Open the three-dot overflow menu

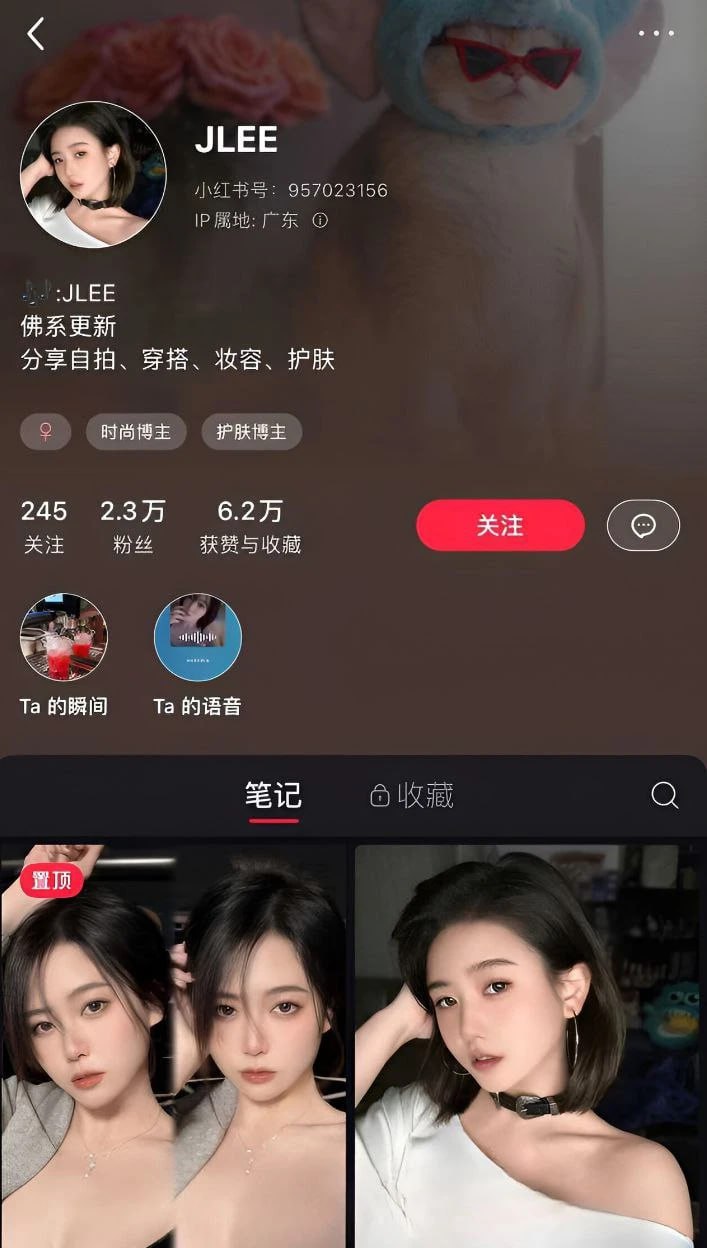click(656, 33)
